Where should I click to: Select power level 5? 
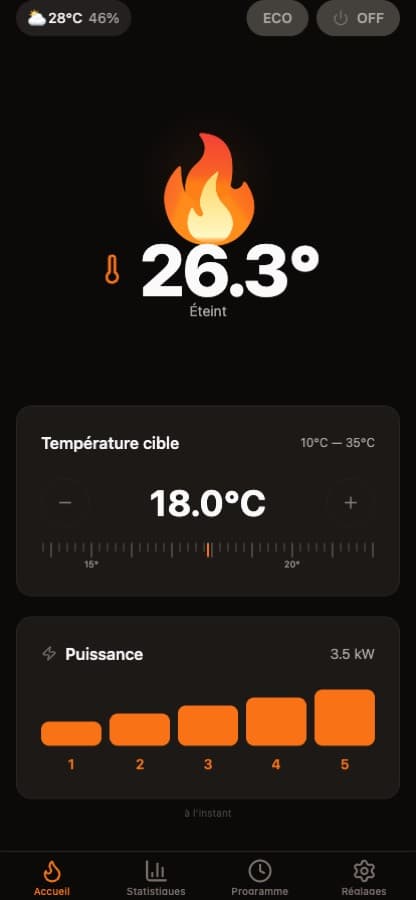pyautogui.click(x=345, y=717)
